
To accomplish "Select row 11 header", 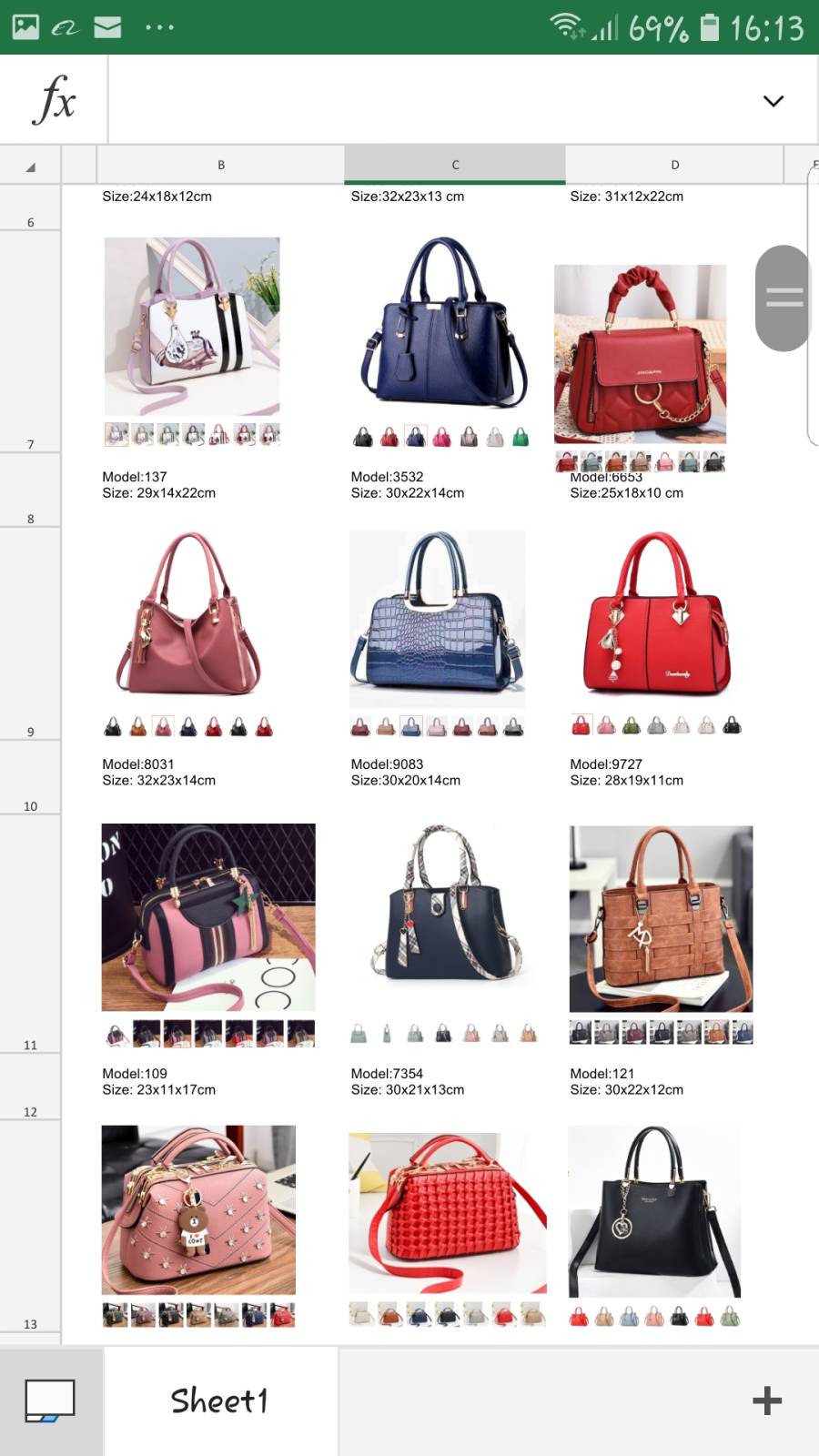I will point(30,1045).
